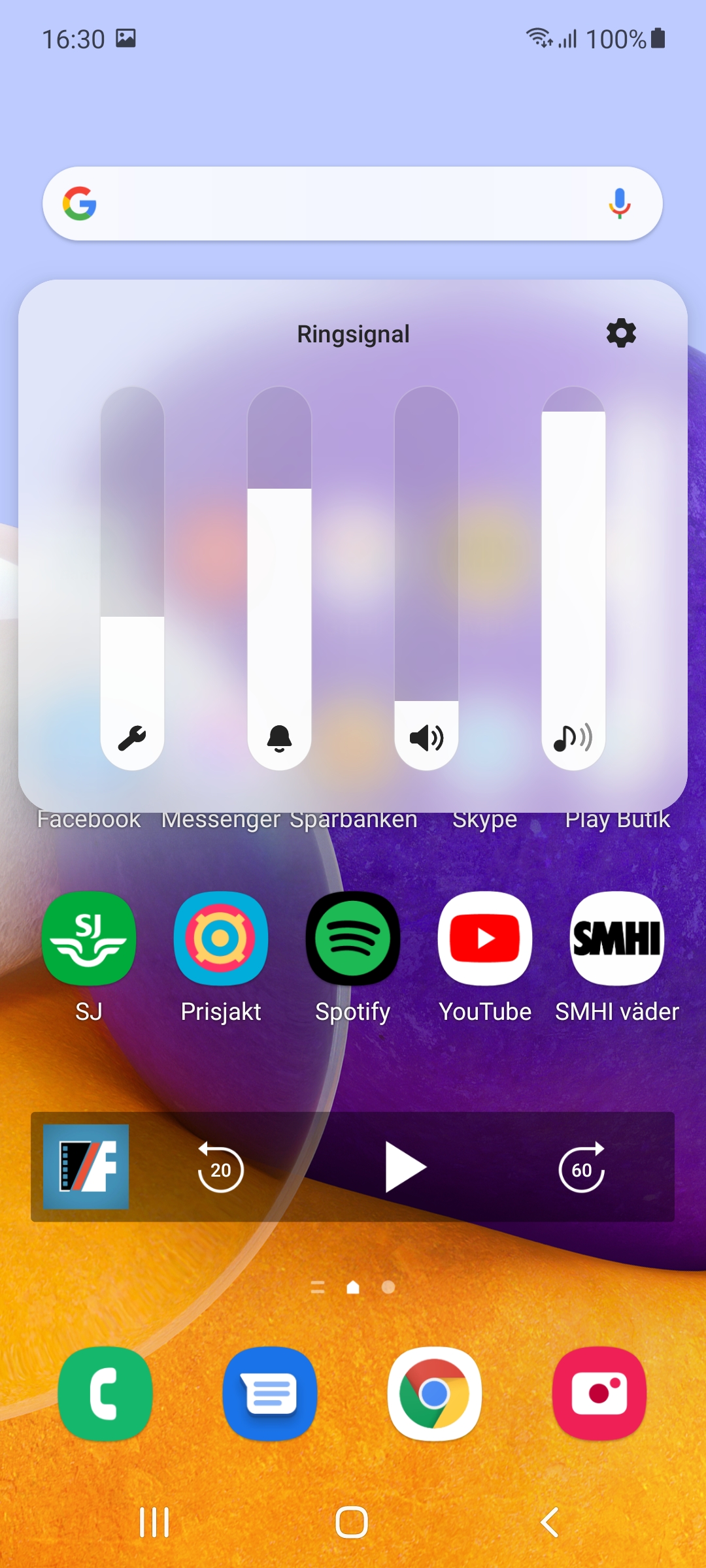This screenshot has width=706, height=1568.
Task: Tap the system sound speaker slider
Action: 426,578
